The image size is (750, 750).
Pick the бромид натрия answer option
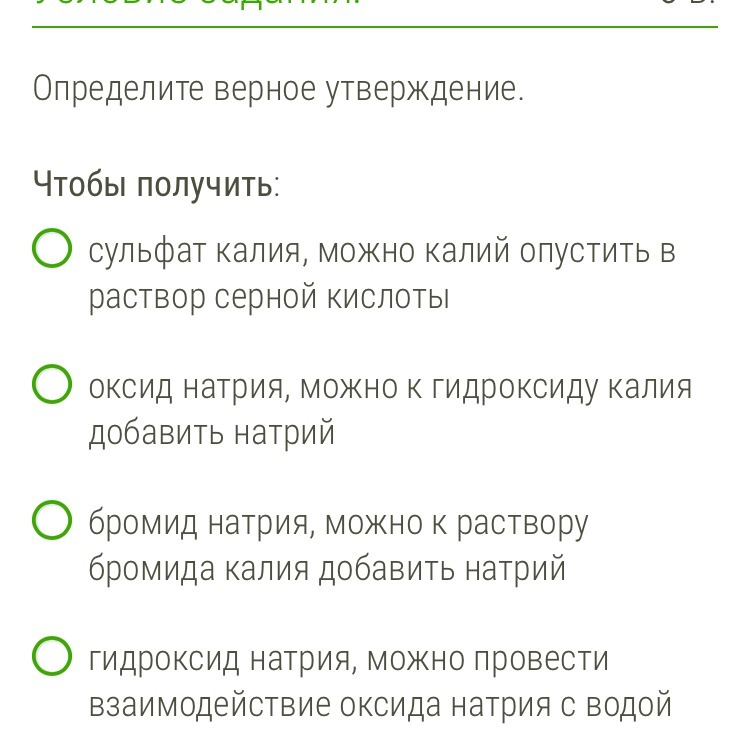[52, 522]
